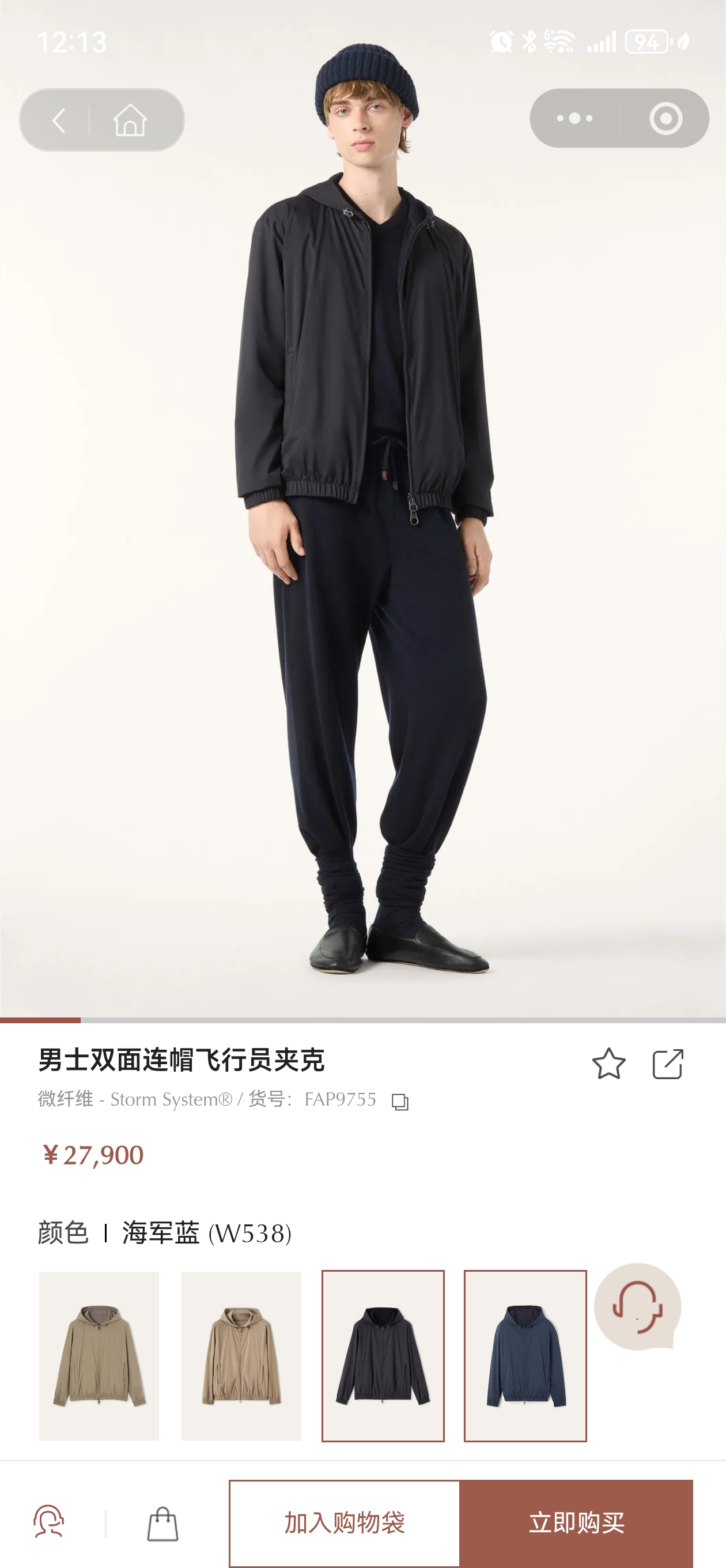Select the beige tan jacket color

pyautogui.click(x=241, y=1355)
